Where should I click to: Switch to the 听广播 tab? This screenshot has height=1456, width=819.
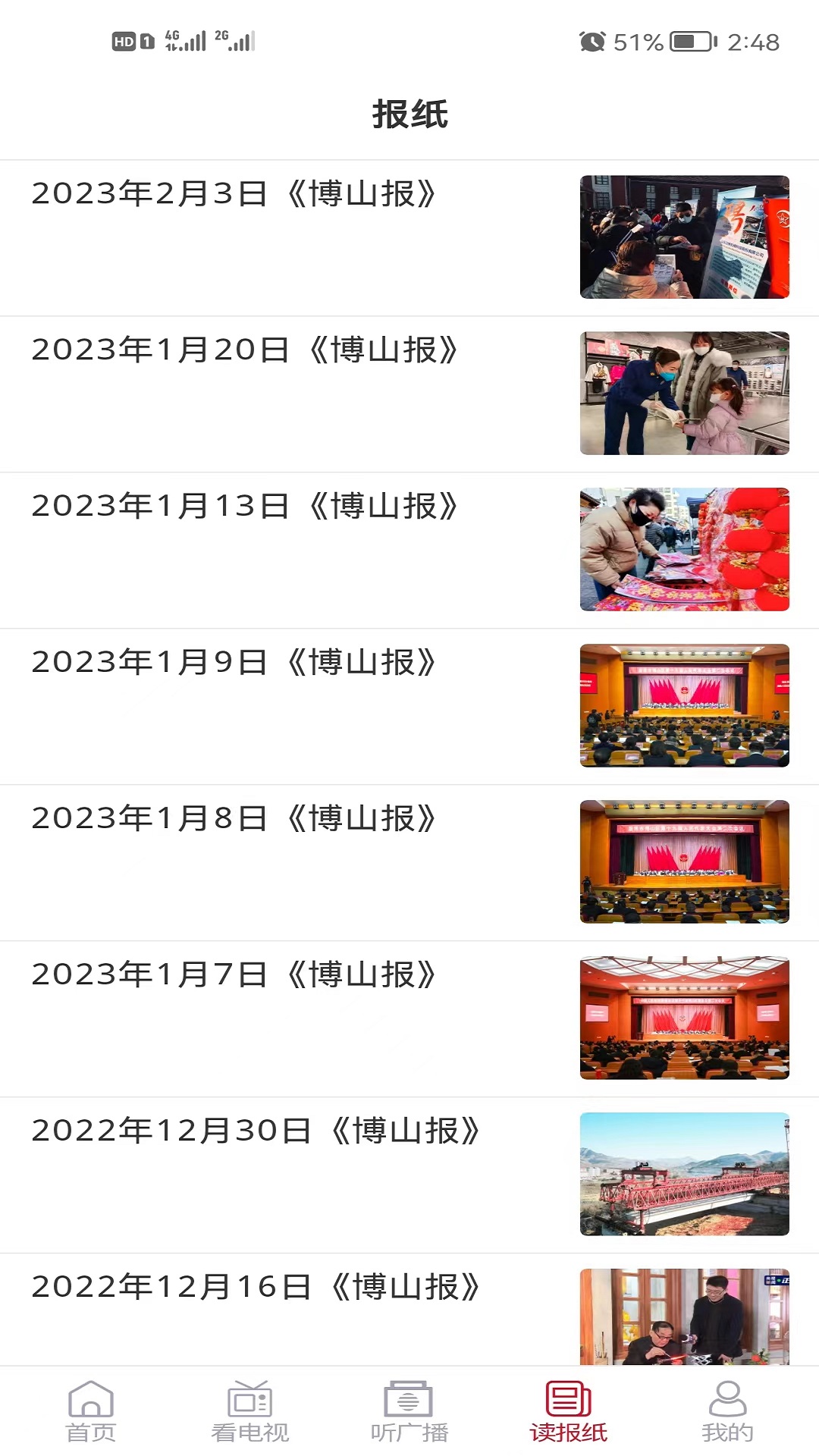click(x=409, y=1411)
